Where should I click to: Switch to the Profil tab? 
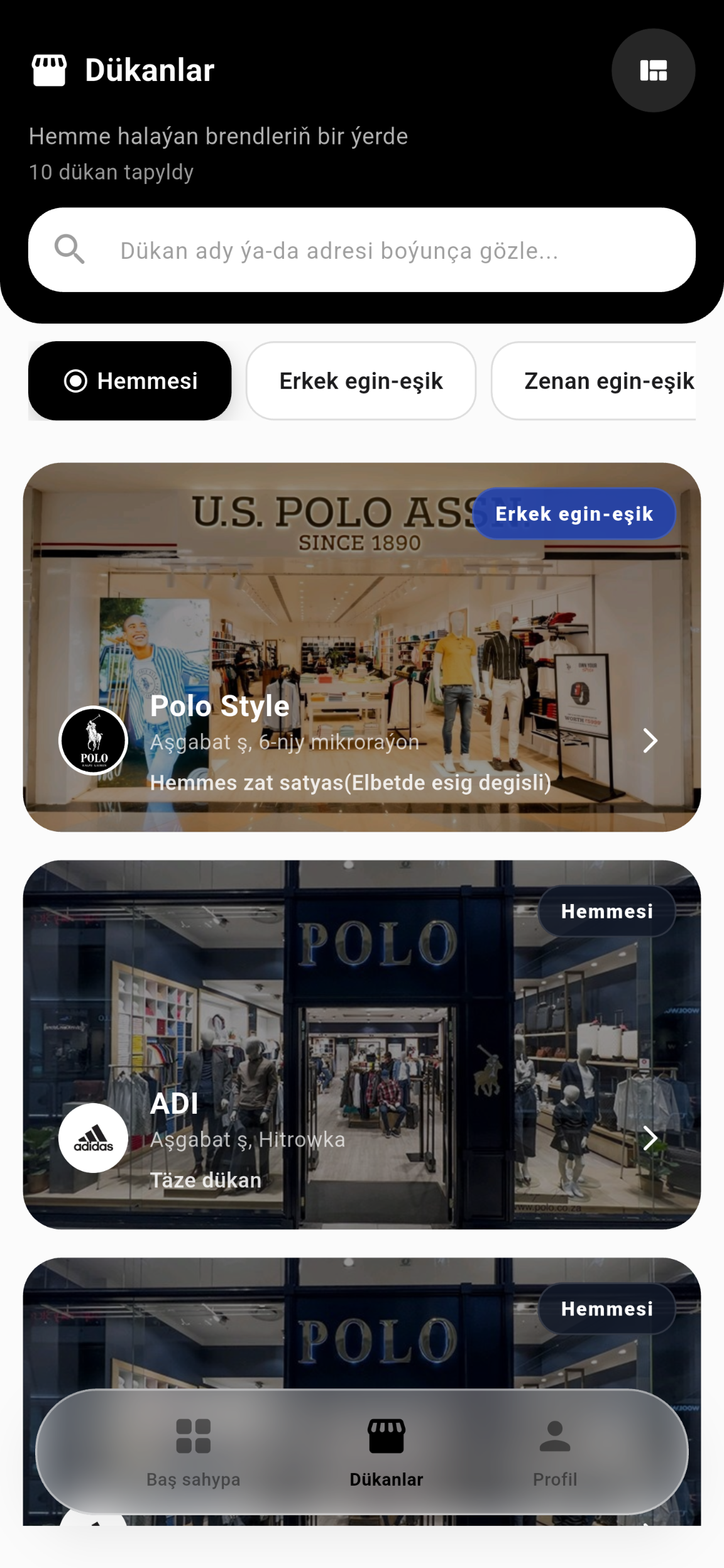[554, 1452]
